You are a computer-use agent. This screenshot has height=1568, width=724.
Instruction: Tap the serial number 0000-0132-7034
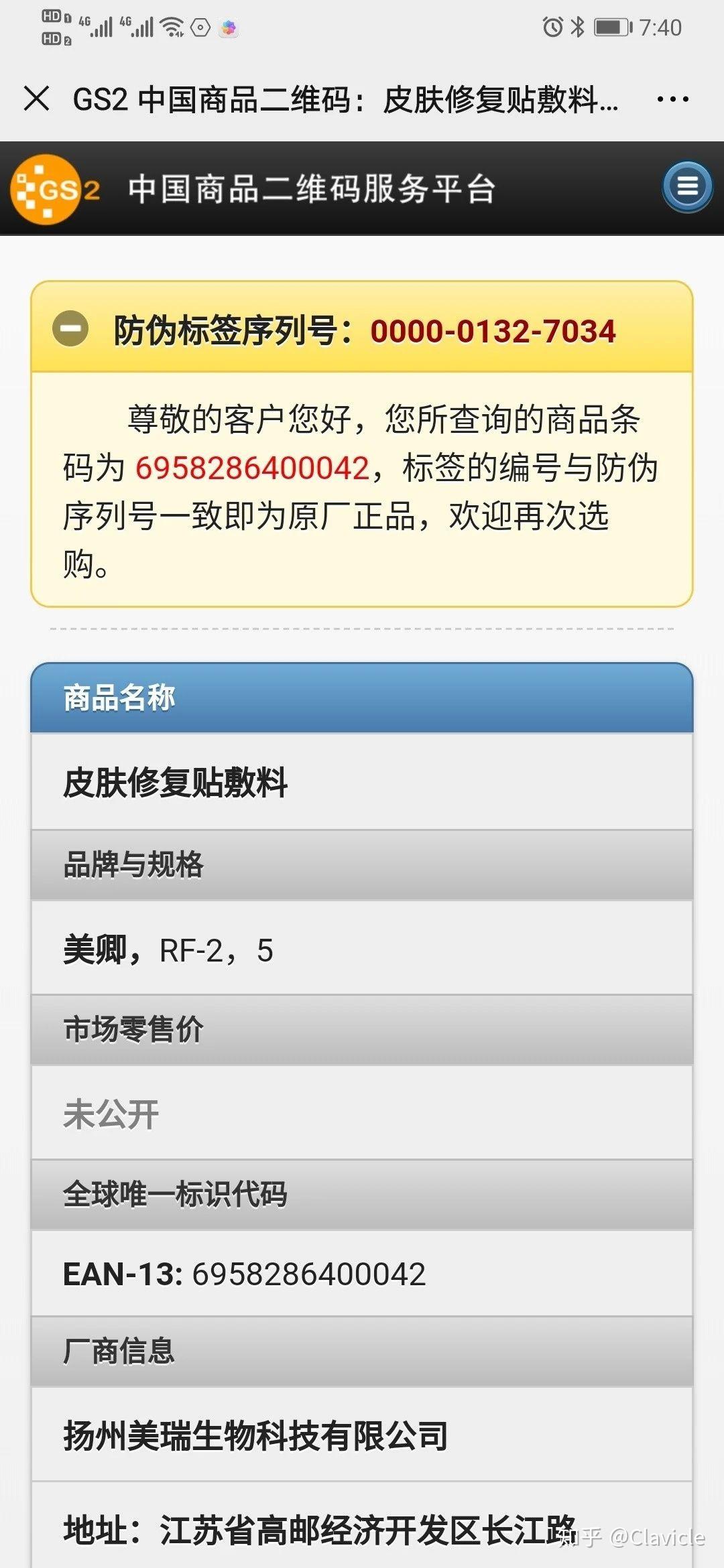[x=494, y=330]
